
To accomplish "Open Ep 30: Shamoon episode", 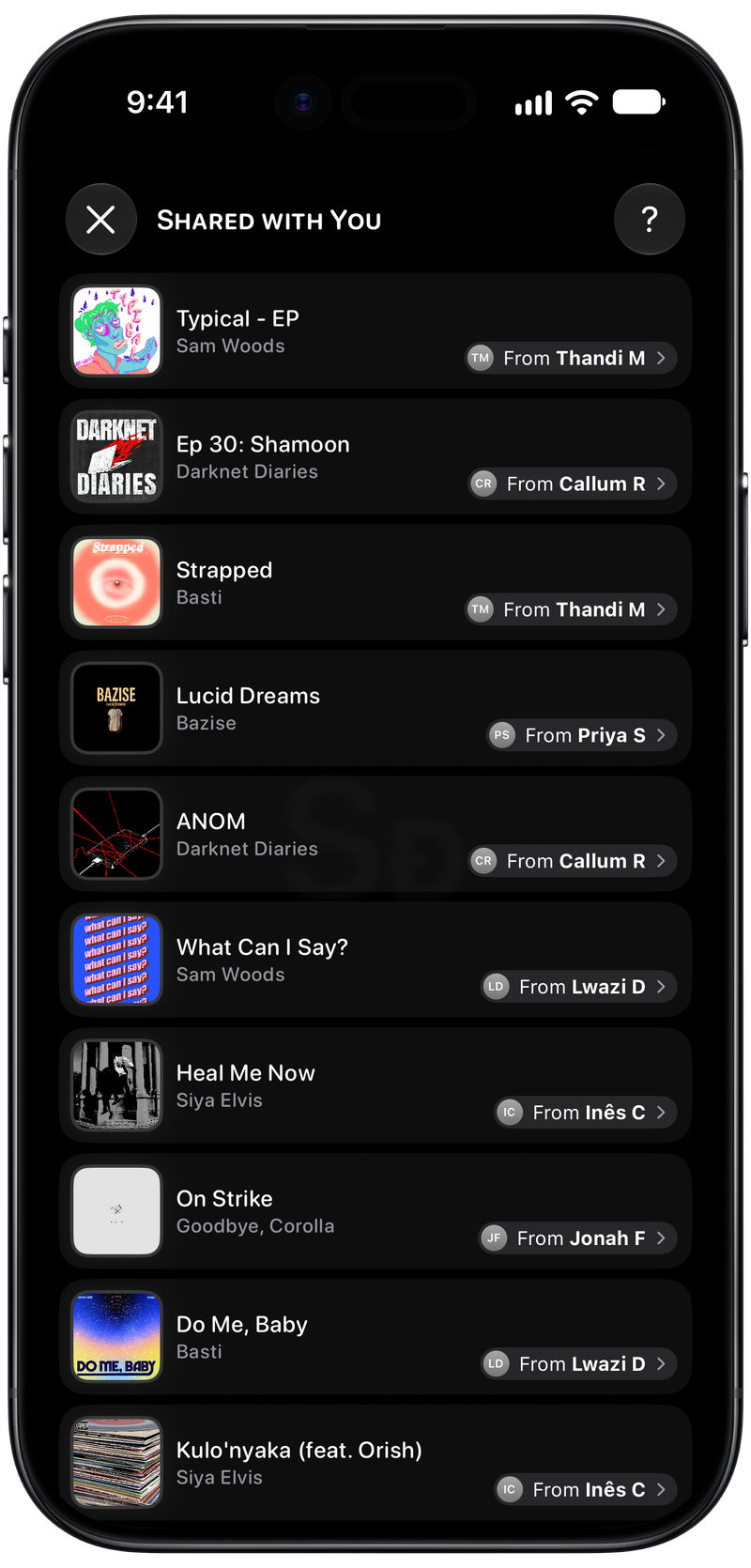I will 375,457.
